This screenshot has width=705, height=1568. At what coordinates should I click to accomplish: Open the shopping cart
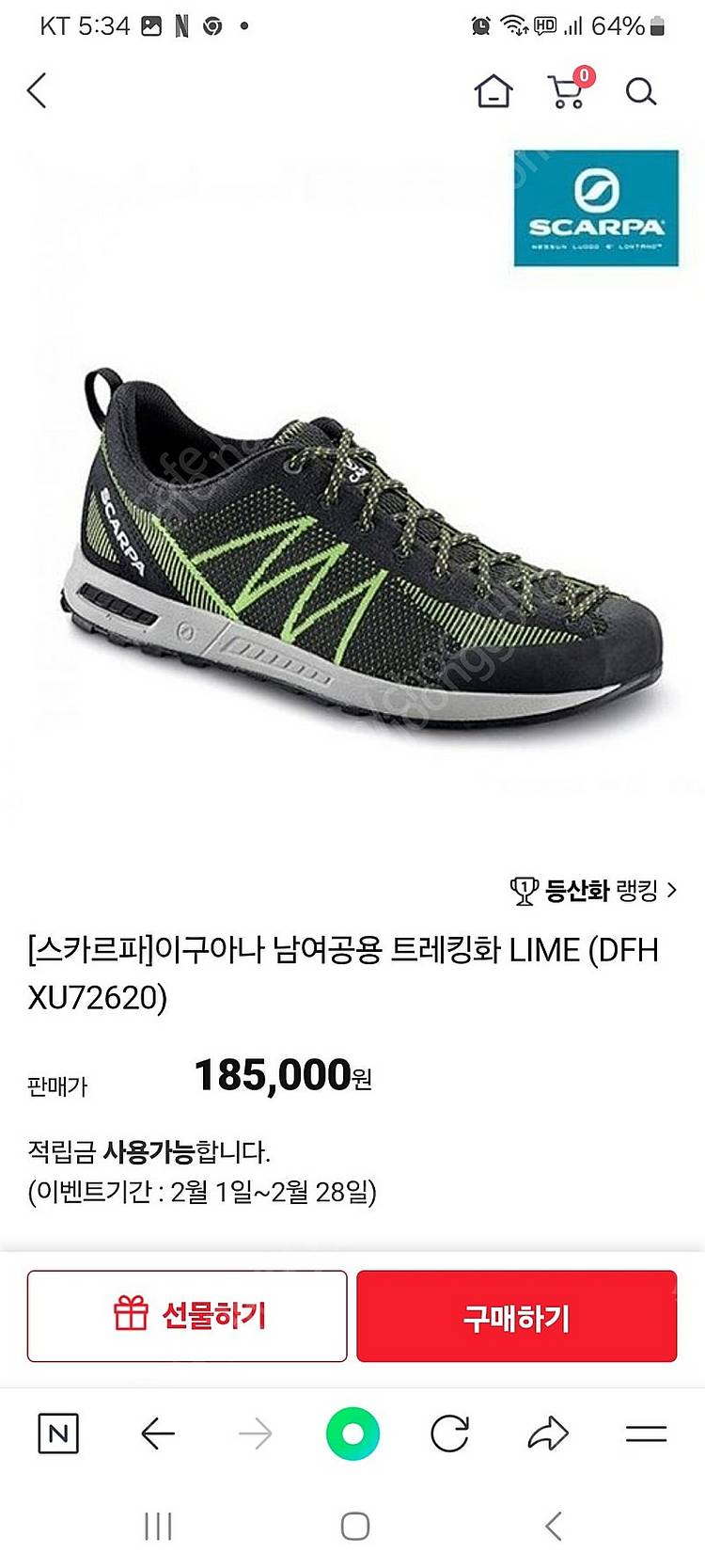click(x=567, y=91)
